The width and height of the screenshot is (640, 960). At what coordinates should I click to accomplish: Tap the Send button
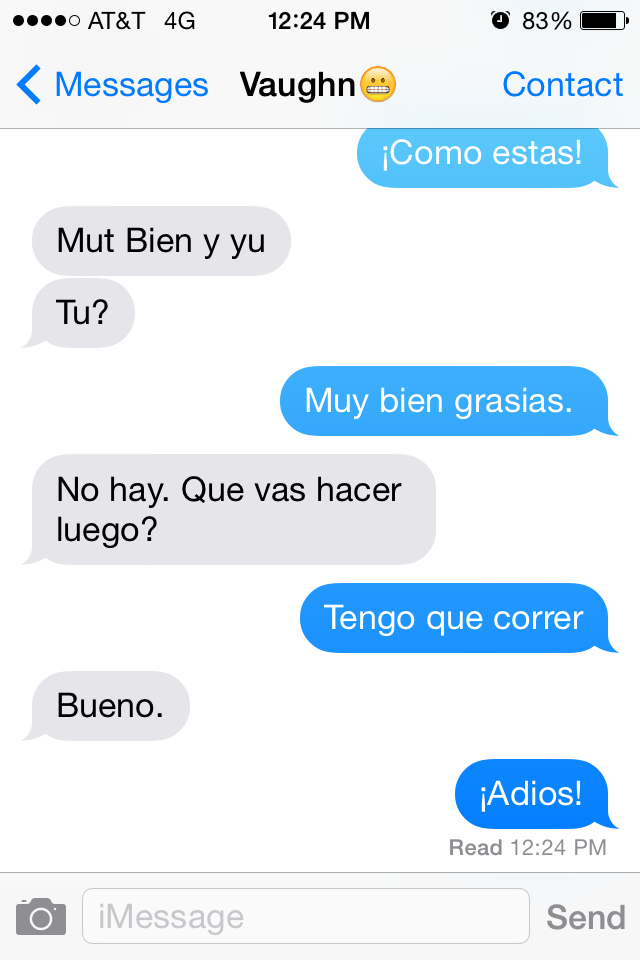coord(585,916)
